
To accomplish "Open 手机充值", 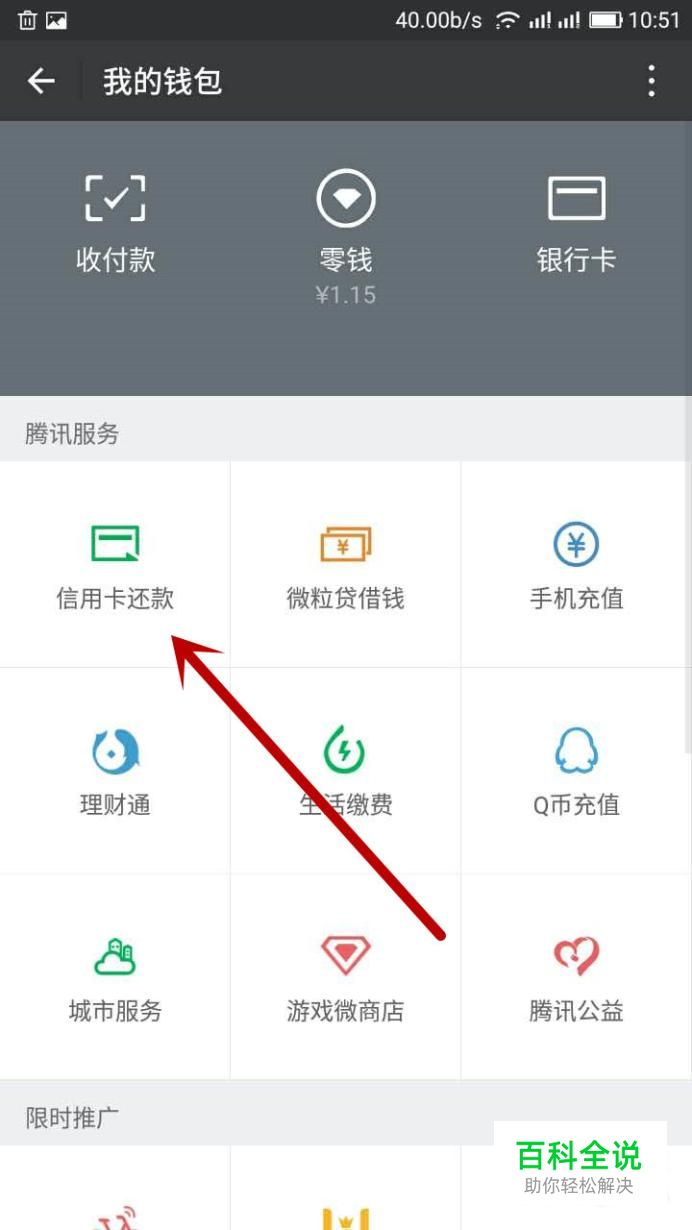I will coord(576,564).
